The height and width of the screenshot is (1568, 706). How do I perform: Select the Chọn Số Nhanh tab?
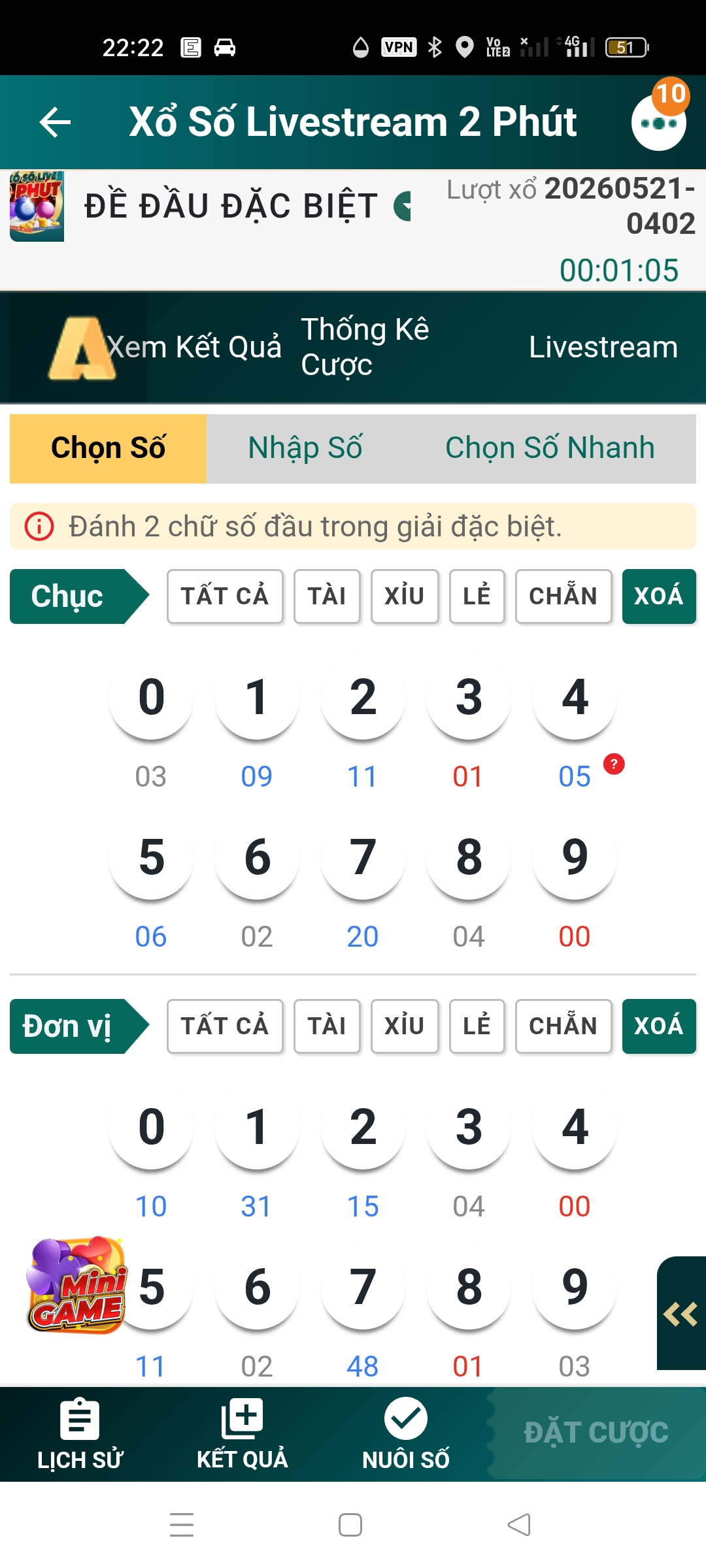pyautogui.click(x=550, y=448)
